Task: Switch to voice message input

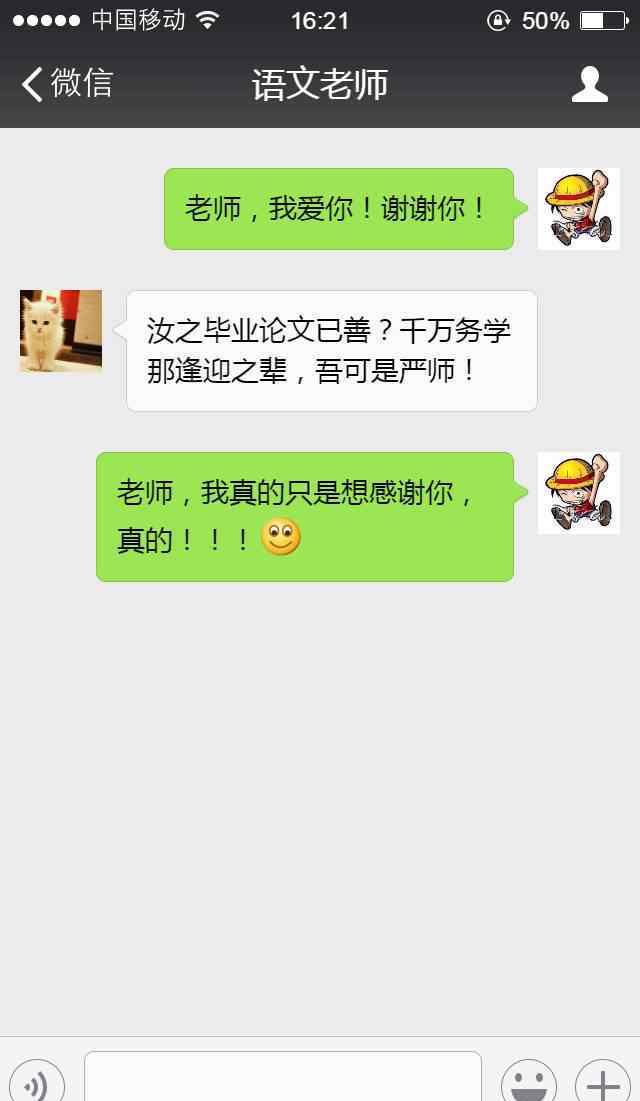Action: tap(37, 1083)
